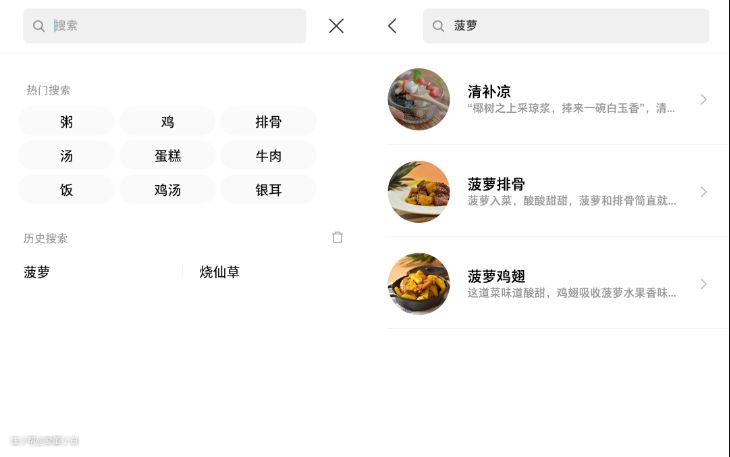Choose the 排骨 hot search chip
The image size is (730, 457).
click(x=268, y=122)
